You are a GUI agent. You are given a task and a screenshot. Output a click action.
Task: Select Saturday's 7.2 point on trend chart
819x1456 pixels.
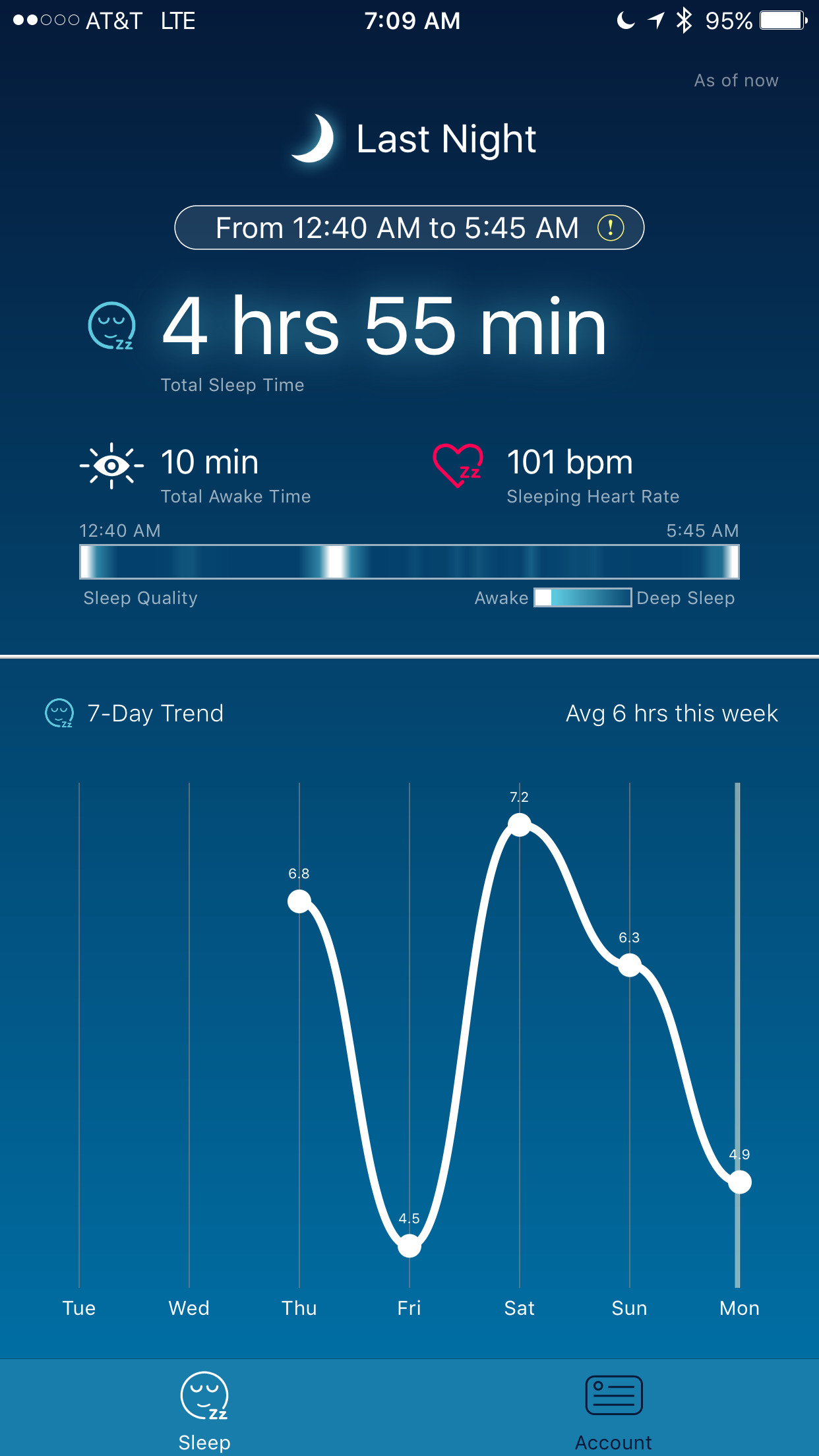pos(520,824)
